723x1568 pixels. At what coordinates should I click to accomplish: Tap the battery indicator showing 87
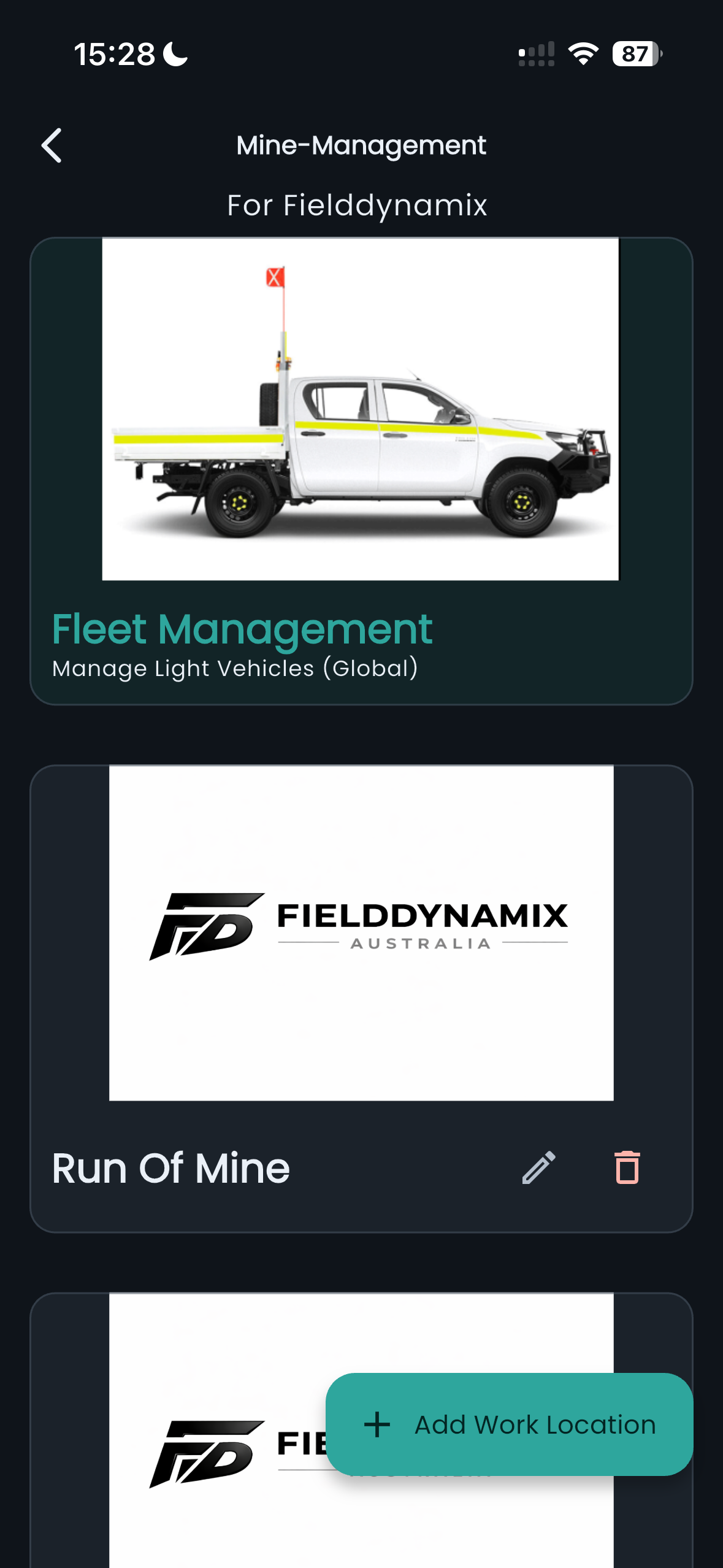pyautogui.click(x=634, y=54)
